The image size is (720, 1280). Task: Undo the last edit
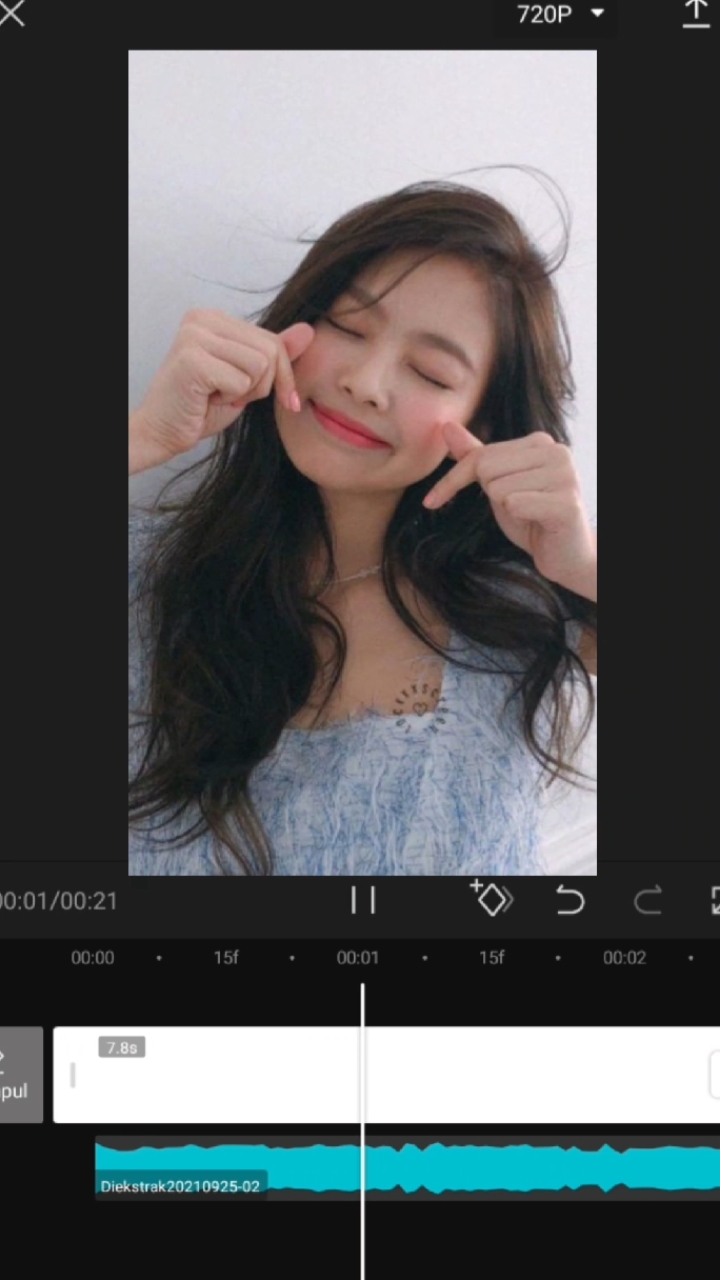[x=570, y=900]
